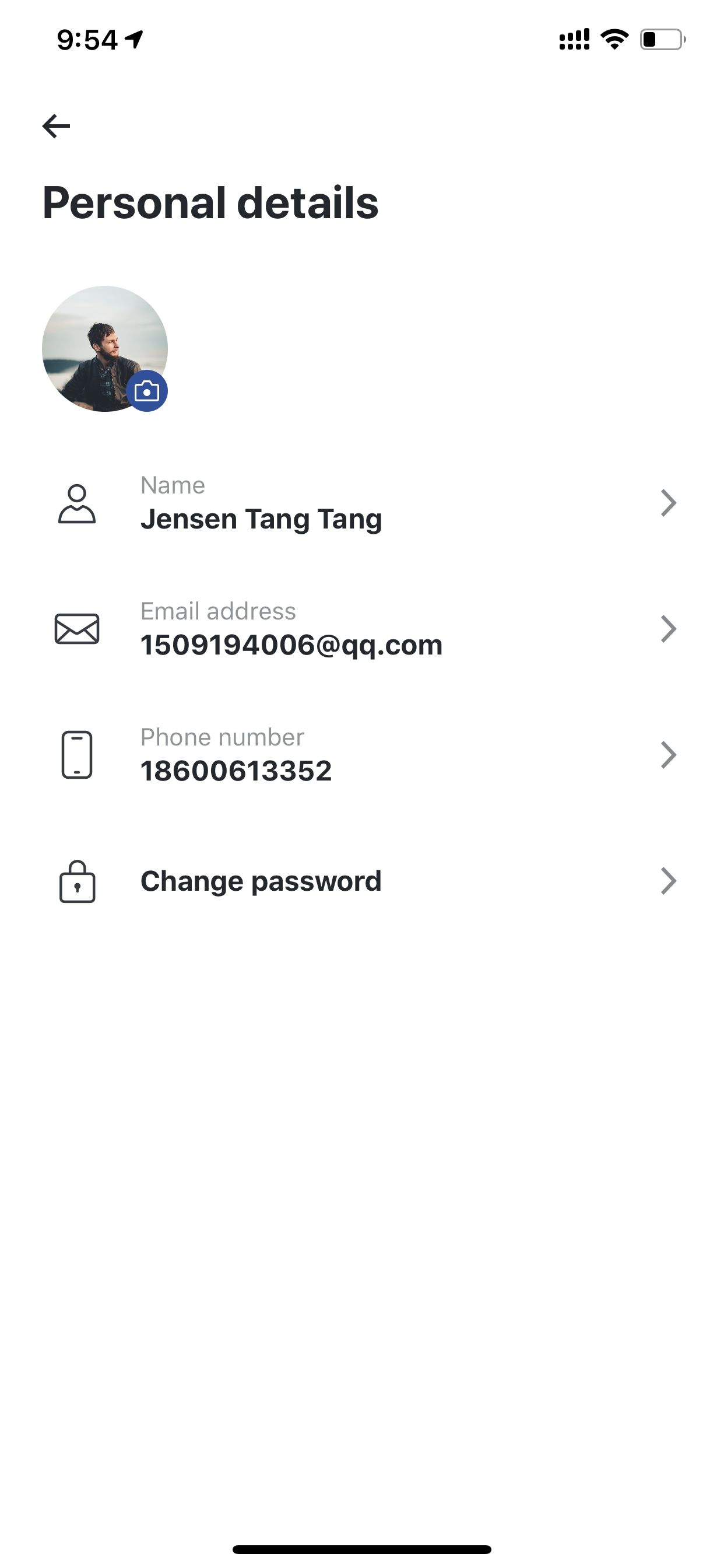Tap the camera icon to change photo
Screen dimensions: 724x1568
pos(147,391)
